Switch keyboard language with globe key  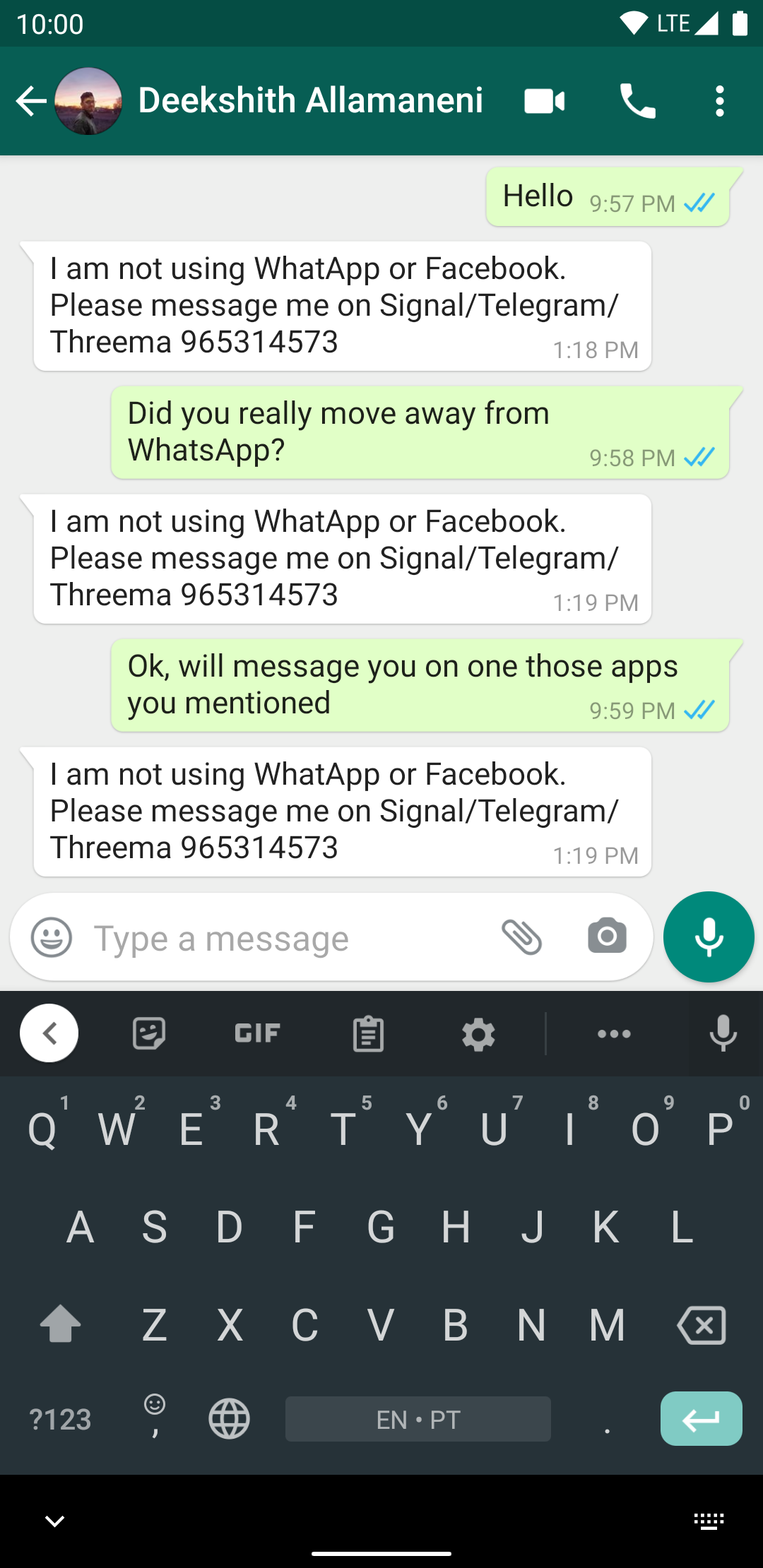coord(230,1418)
